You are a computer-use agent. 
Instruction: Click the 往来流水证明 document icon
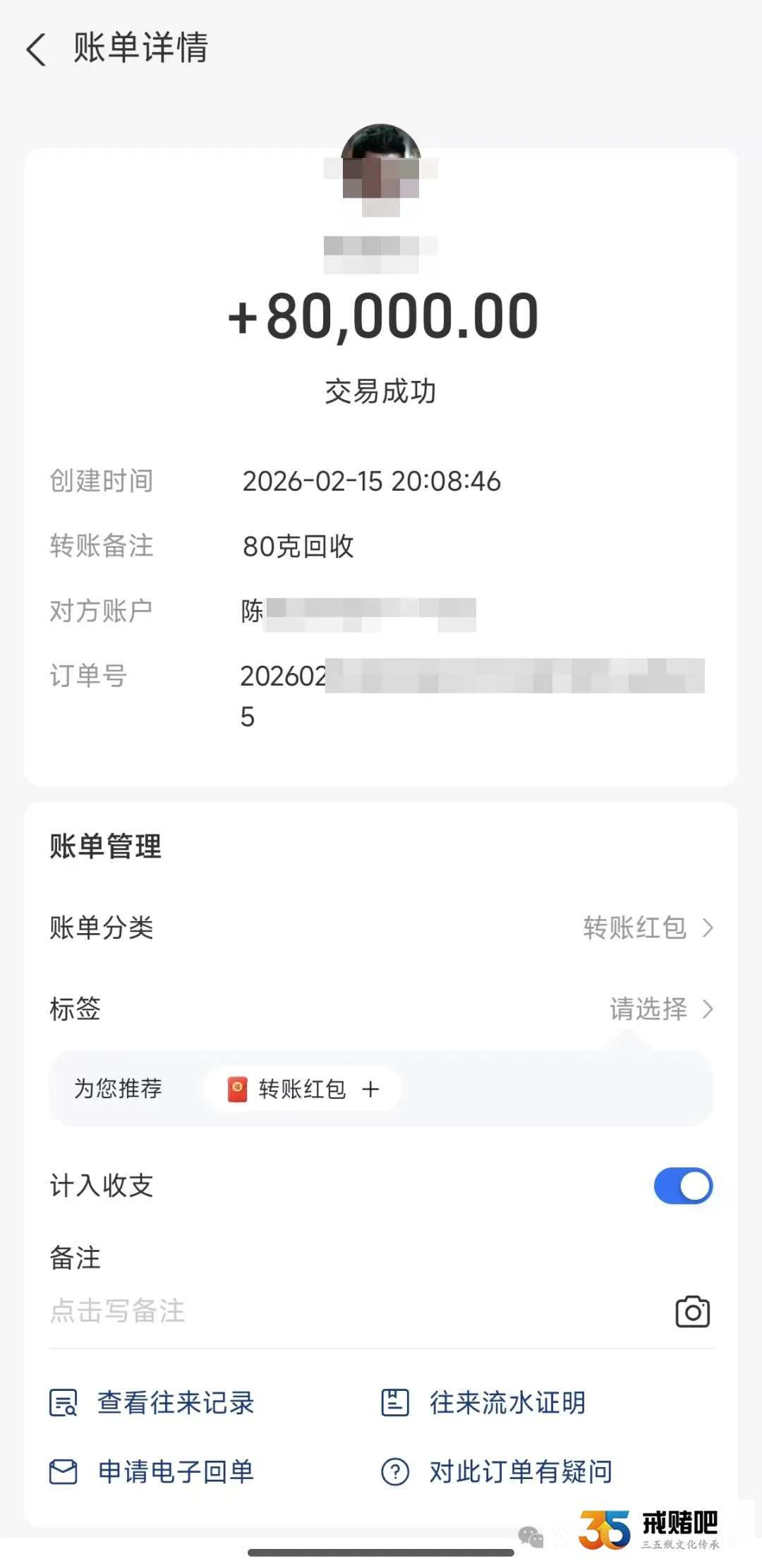click(x=395, y=1404)
